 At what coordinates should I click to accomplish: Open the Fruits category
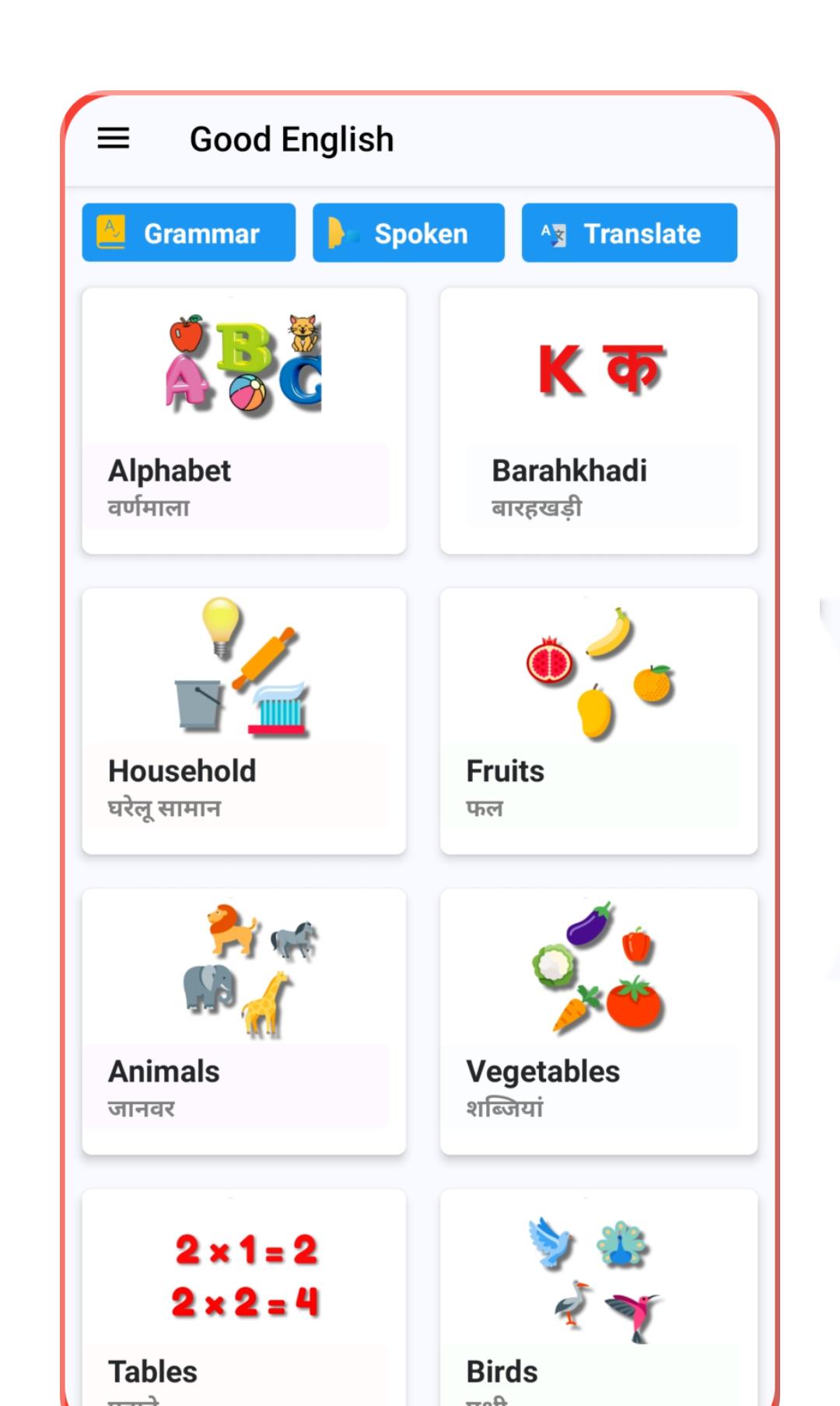[598, 721]
